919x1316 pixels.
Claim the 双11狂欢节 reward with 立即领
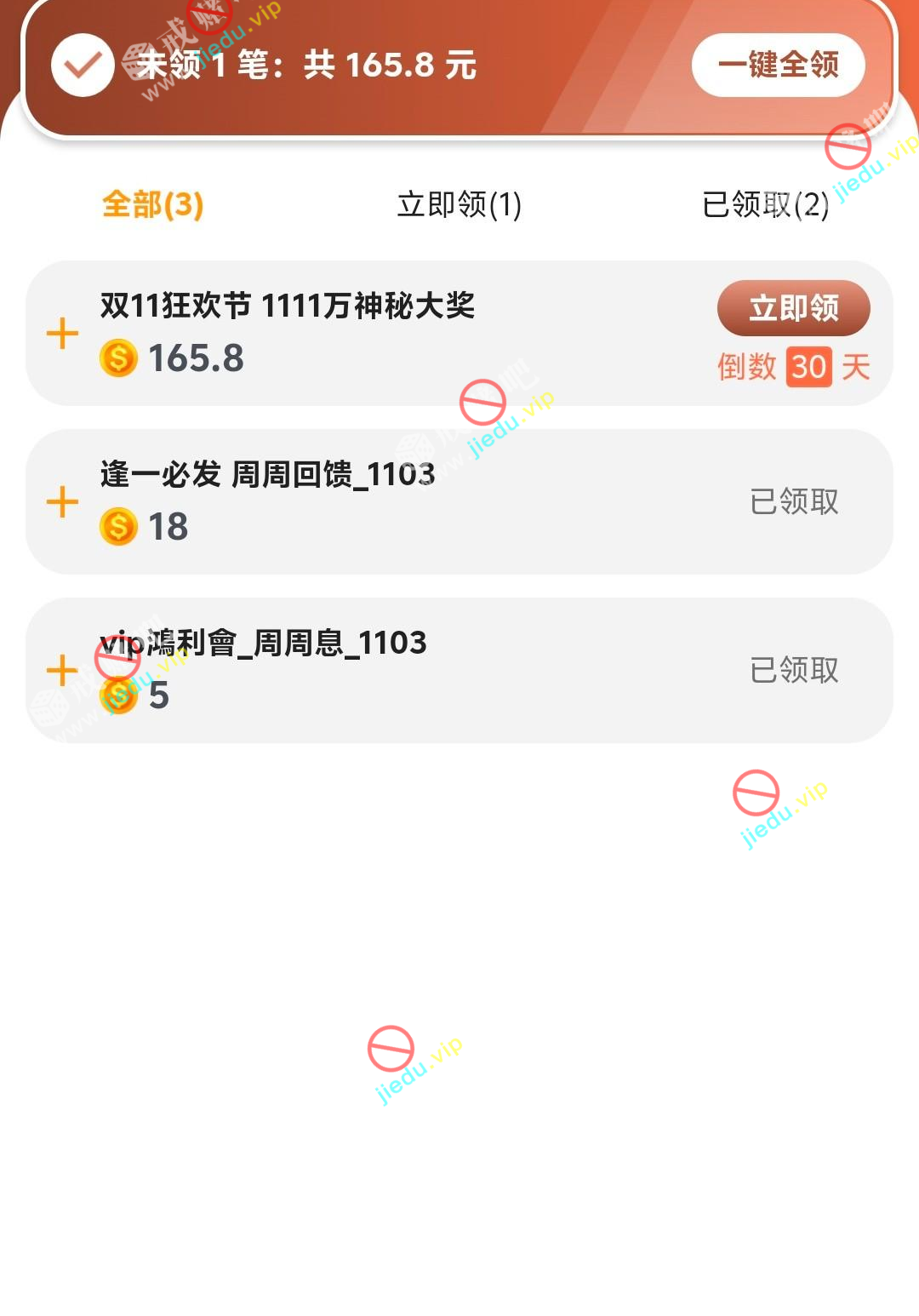pos(793,308)
